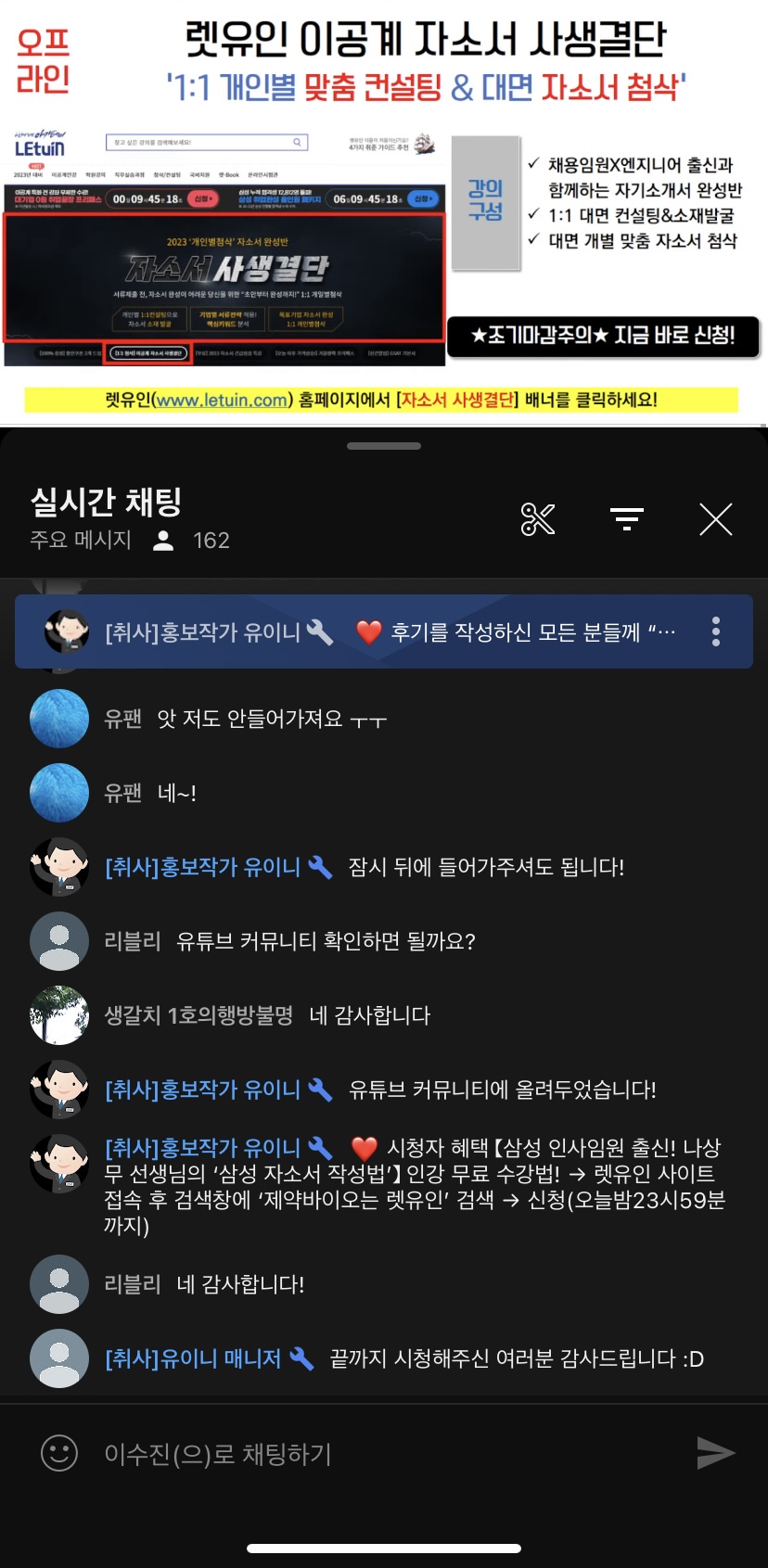
Task: Open 리블리's message about 유튜브 커뮤니티
Action: (x=325, y=941)
